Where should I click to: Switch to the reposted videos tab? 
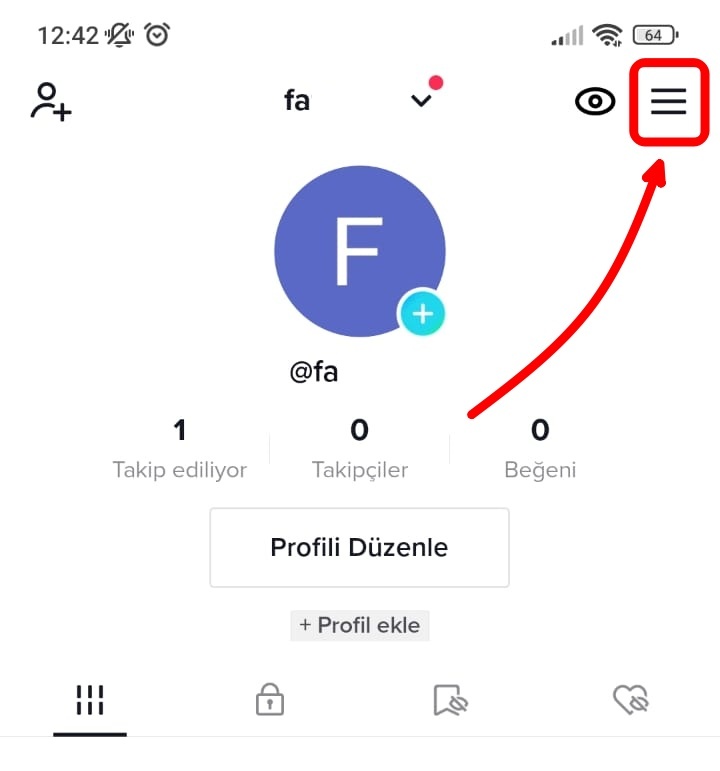pyautogui.click(x=450, y=701)
